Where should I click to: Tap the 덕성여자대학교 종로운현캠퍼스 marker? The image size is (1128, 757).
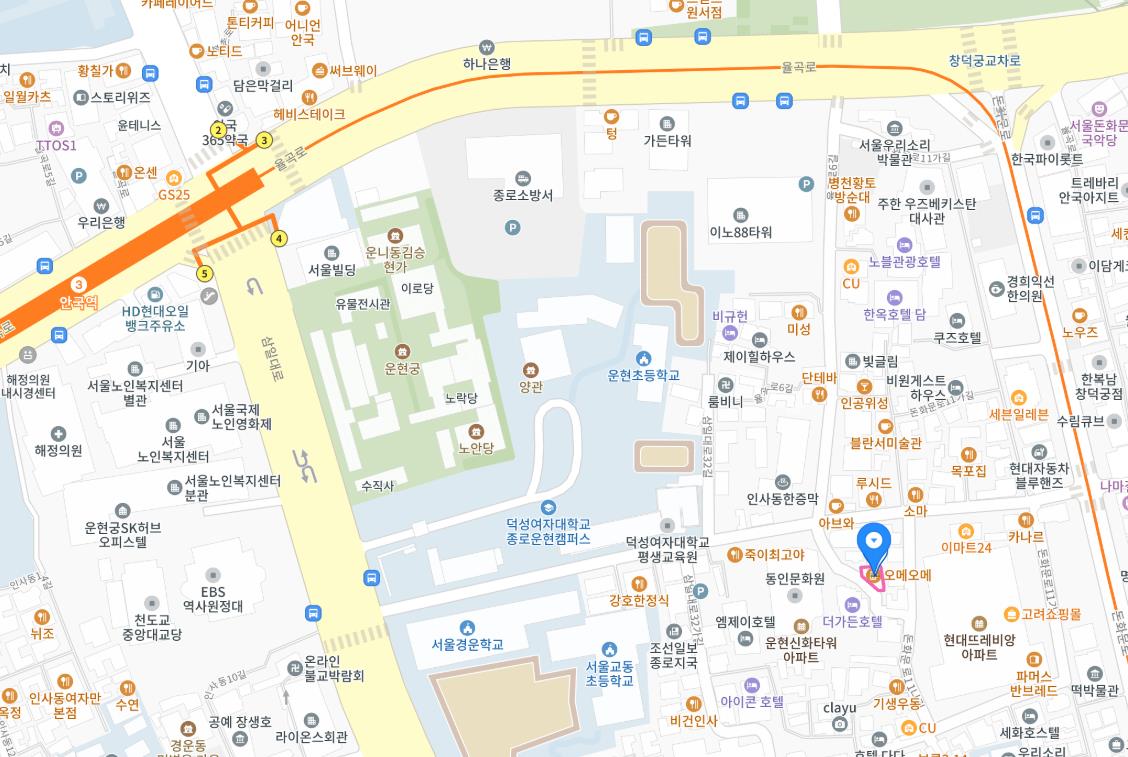coord(547,508)
